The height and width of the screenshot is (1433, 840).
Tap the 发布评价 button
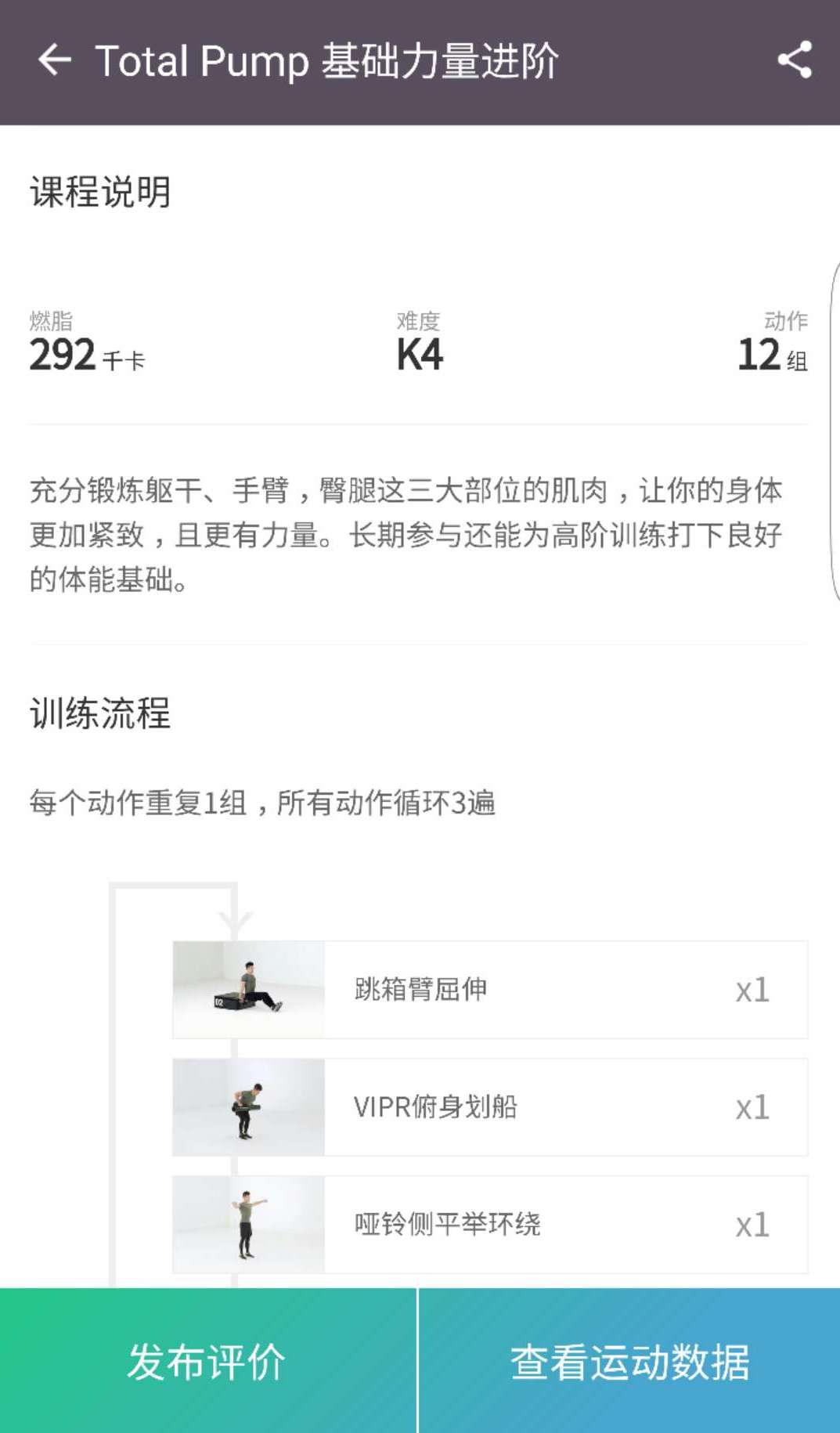coord(207,1361)
